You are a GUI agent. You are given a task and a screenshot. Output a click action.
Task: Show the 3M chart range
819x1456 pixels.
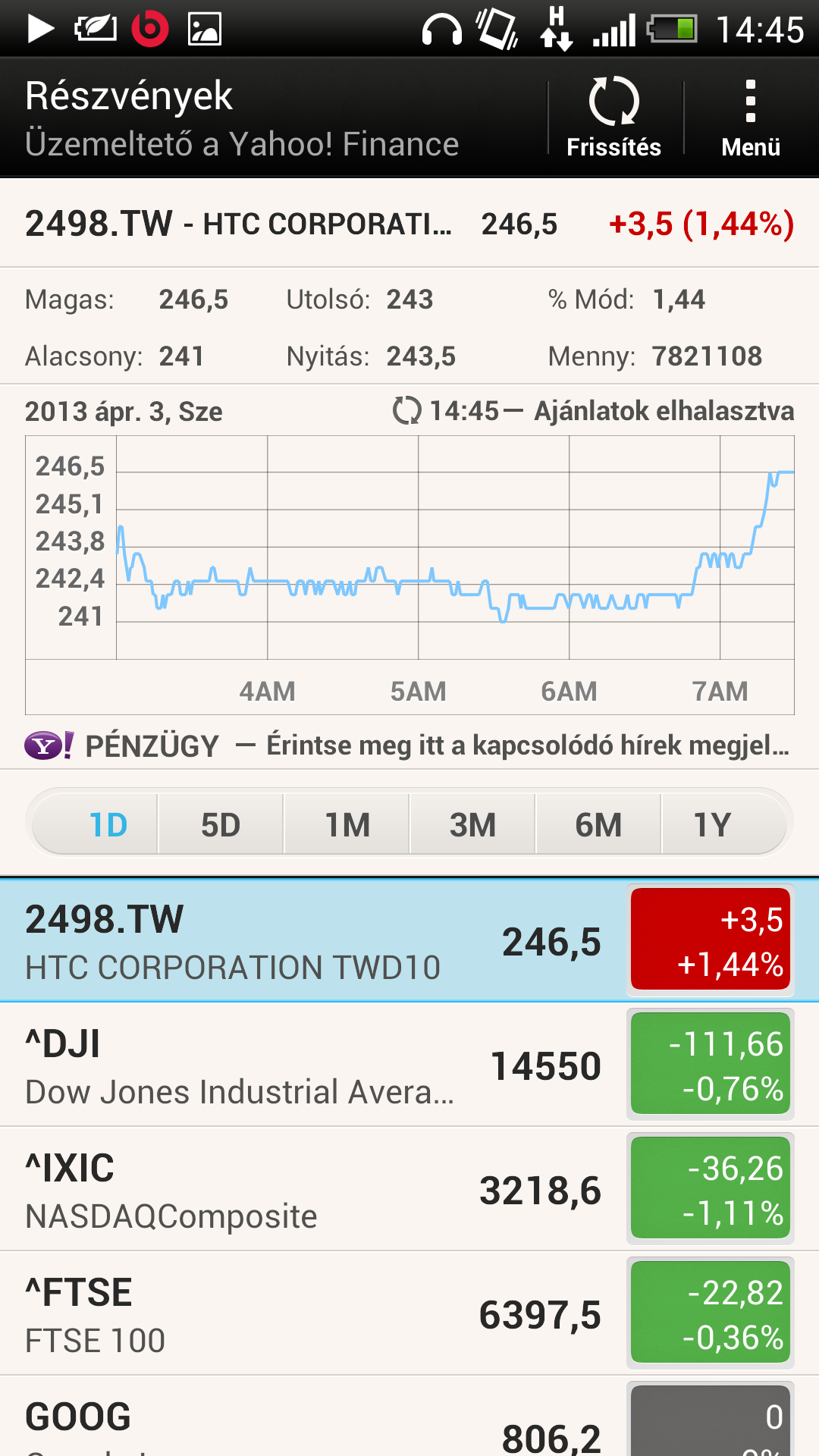[x=472, y=824]
